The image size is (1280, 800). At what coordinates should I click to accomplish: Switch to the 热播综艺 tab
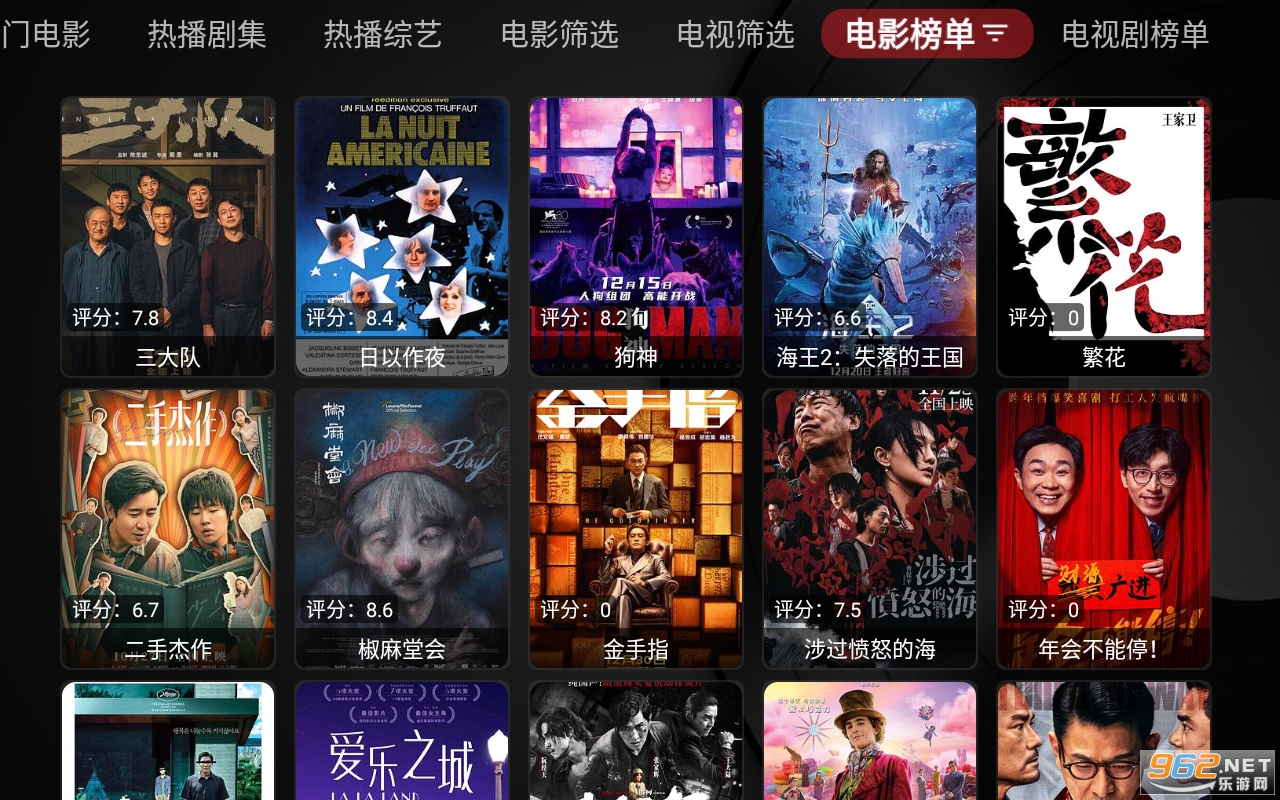pos(383,35)
